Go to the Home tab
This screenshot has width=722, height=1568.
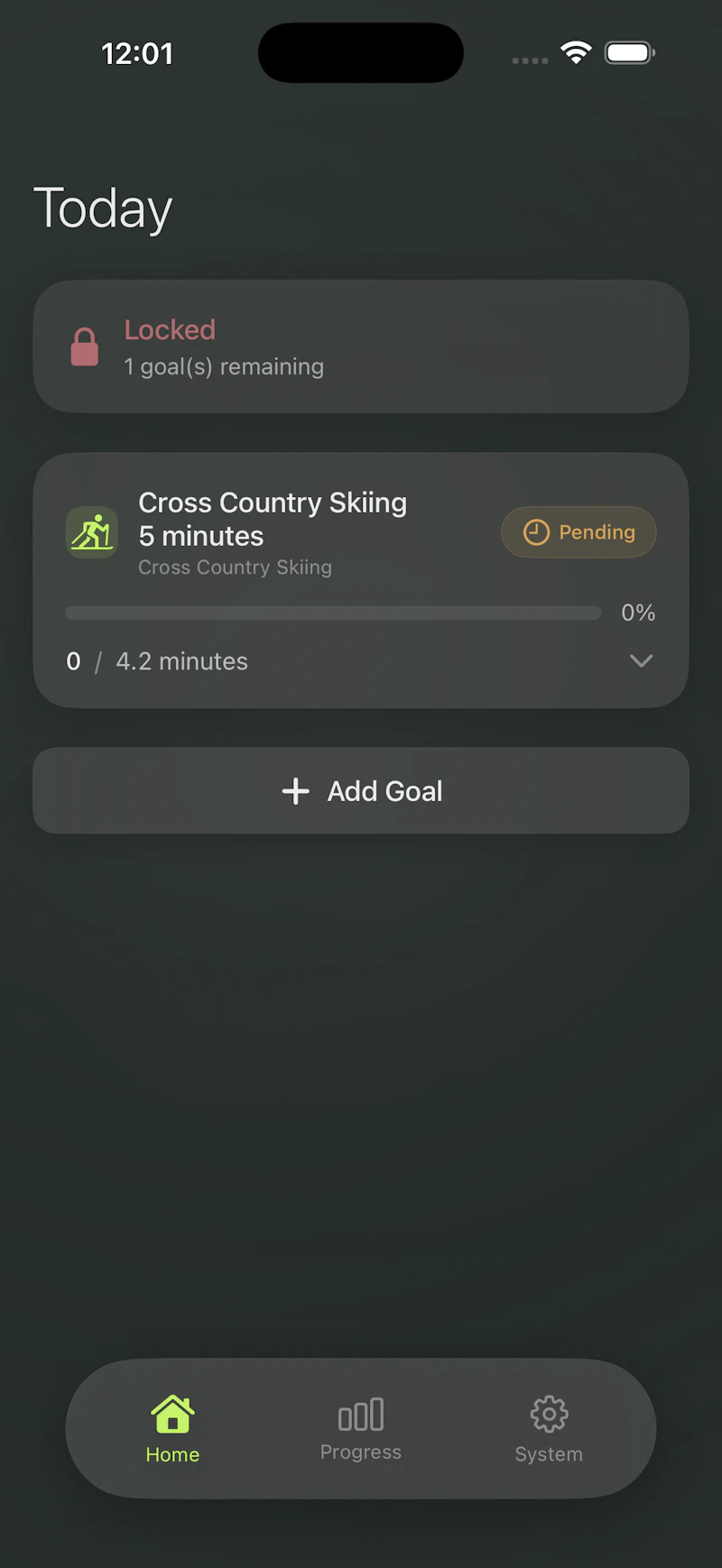point(172,1428)
